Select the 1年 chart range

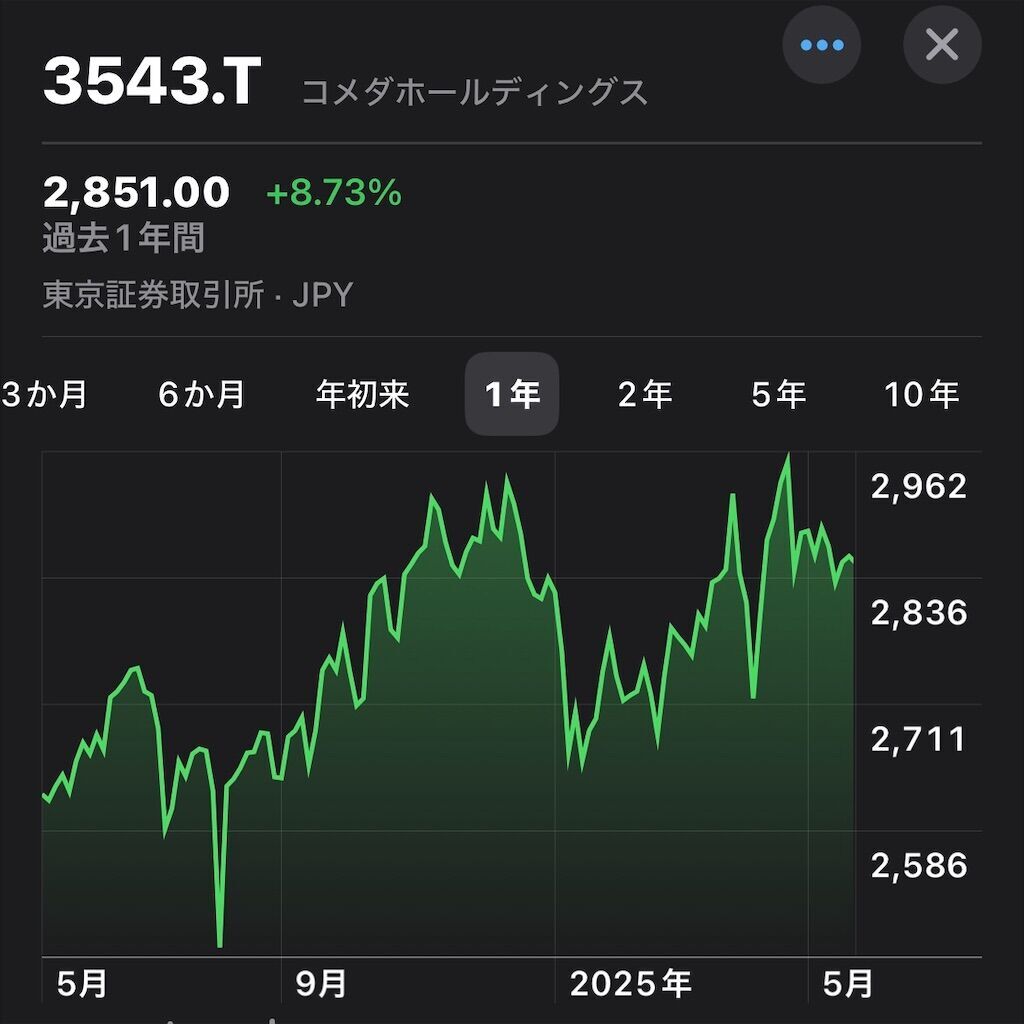pyautogui.click(x=512, y=395)
